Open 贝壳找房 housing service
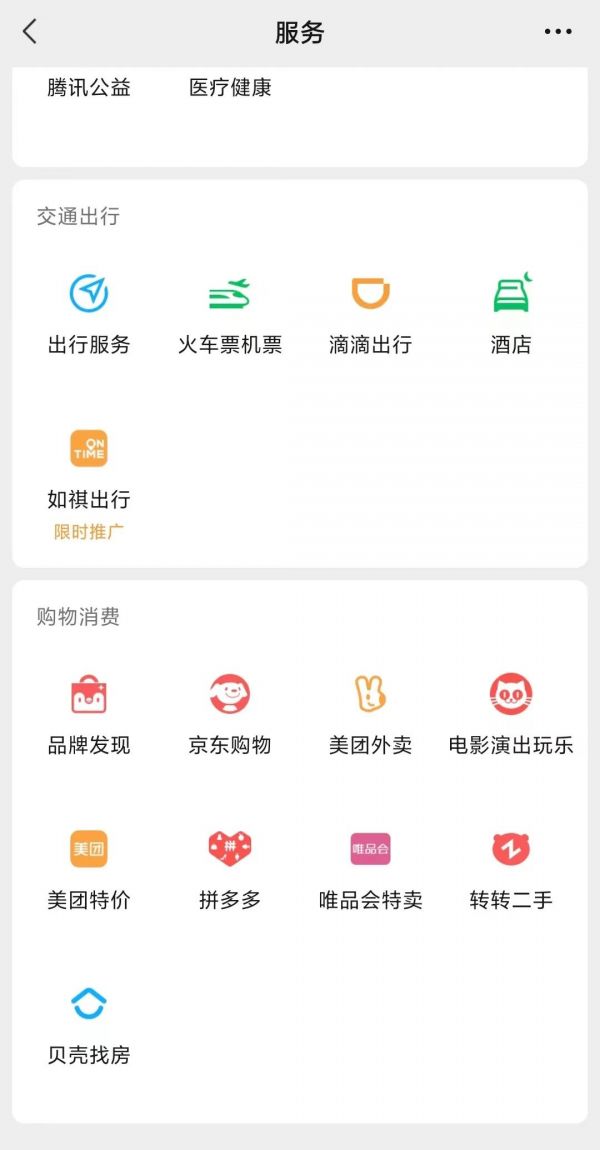Viewport: 600px width, 1150px height. pyautogui.click(x=89, y=1022)
